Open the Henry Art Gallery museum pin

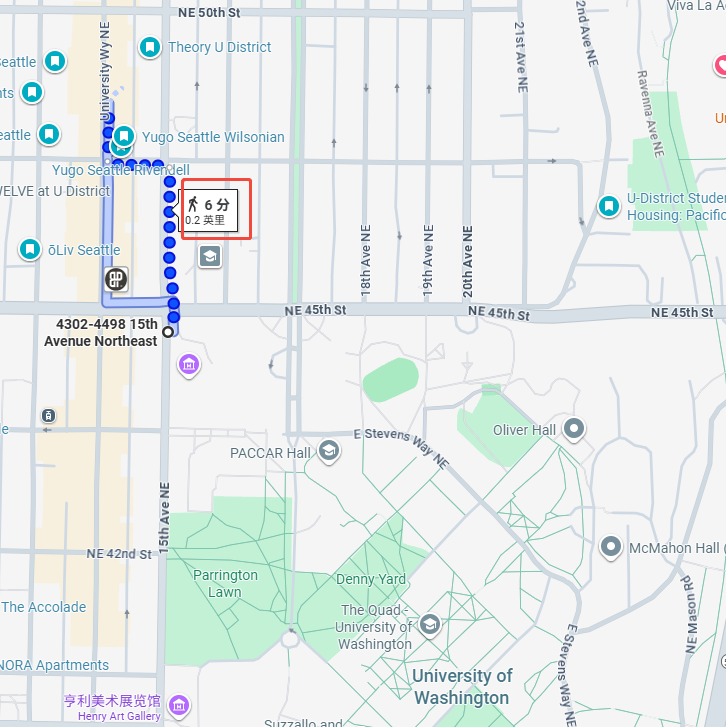pyautogui.click(x=179, y=706)
